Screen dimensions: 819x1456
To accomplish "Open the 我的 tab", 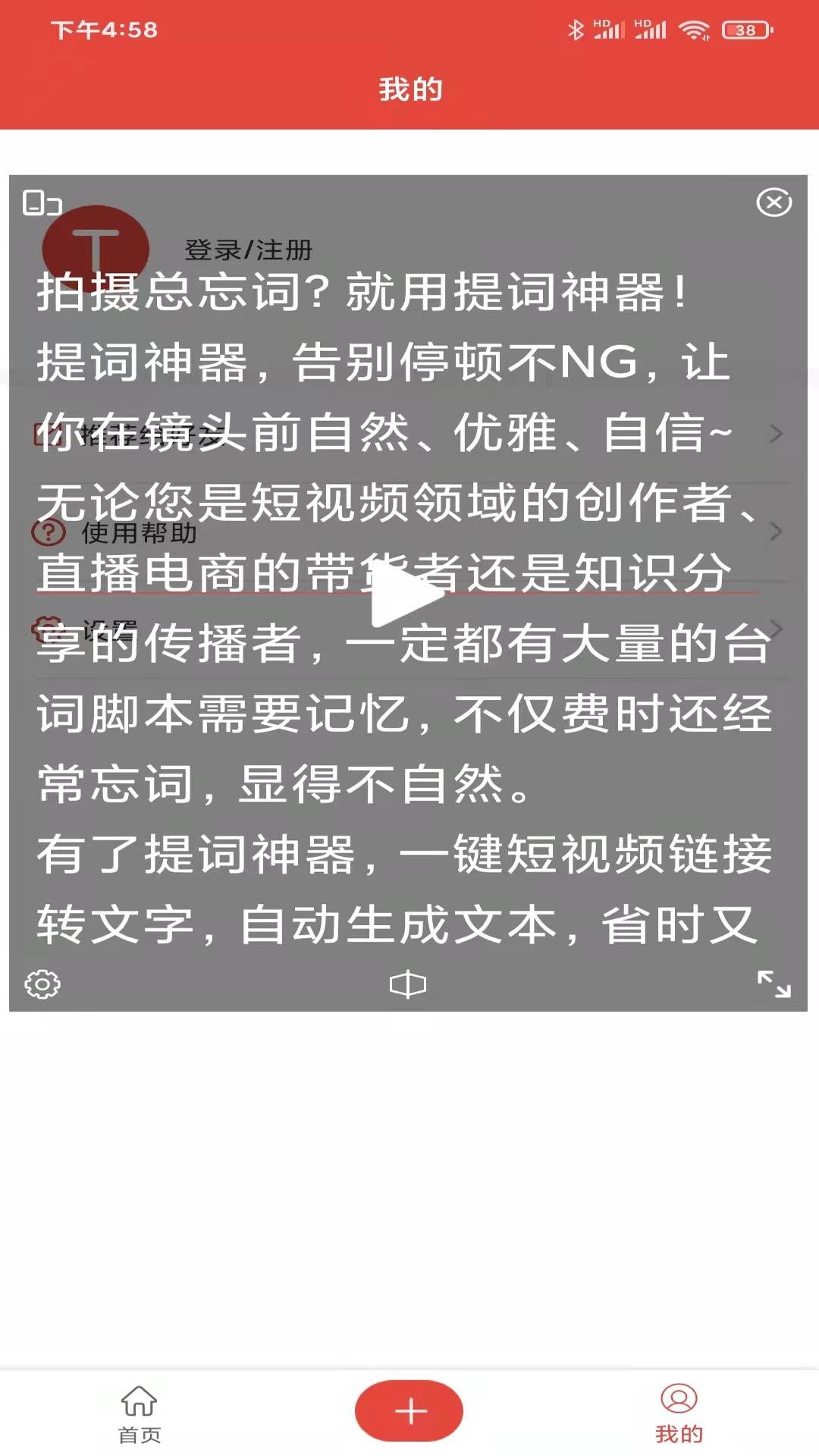I will point(679,1413).
